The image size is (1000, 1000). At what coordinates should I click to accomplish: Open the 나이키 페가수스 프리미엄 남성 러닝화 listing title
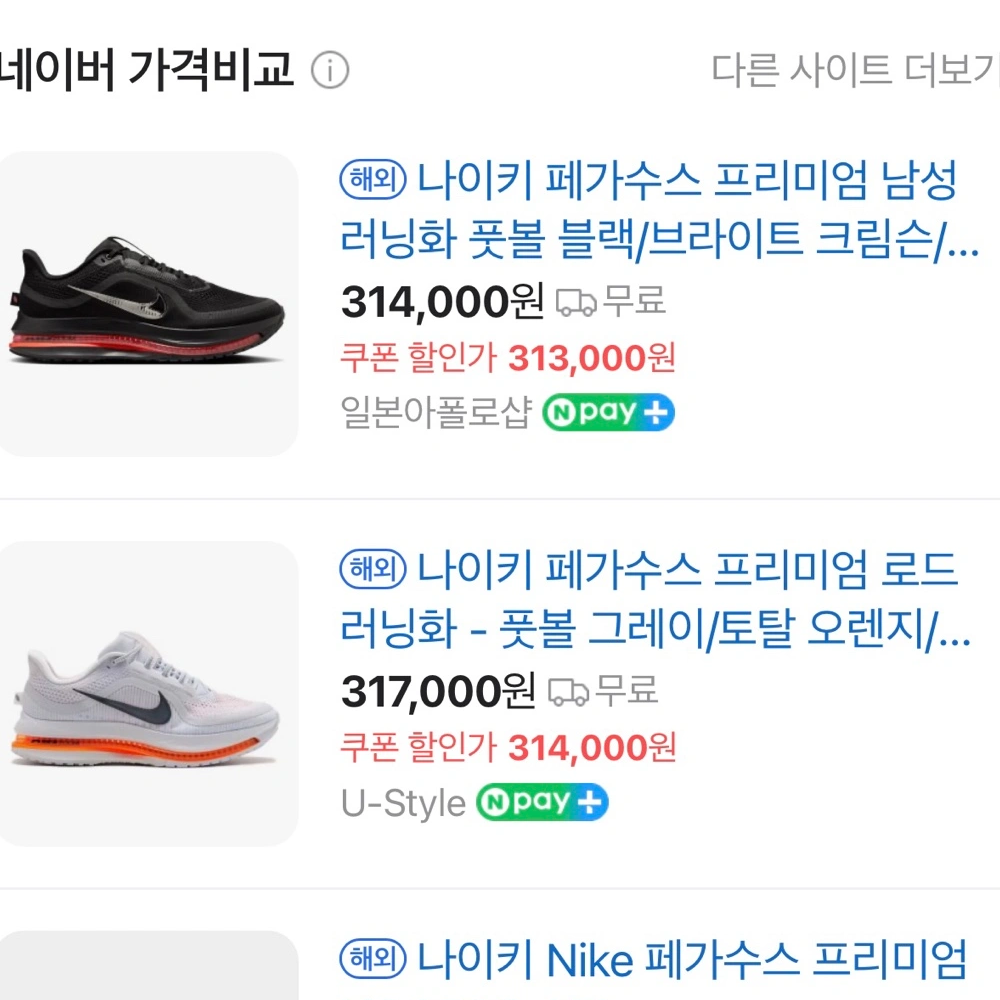tap(660, 211)
